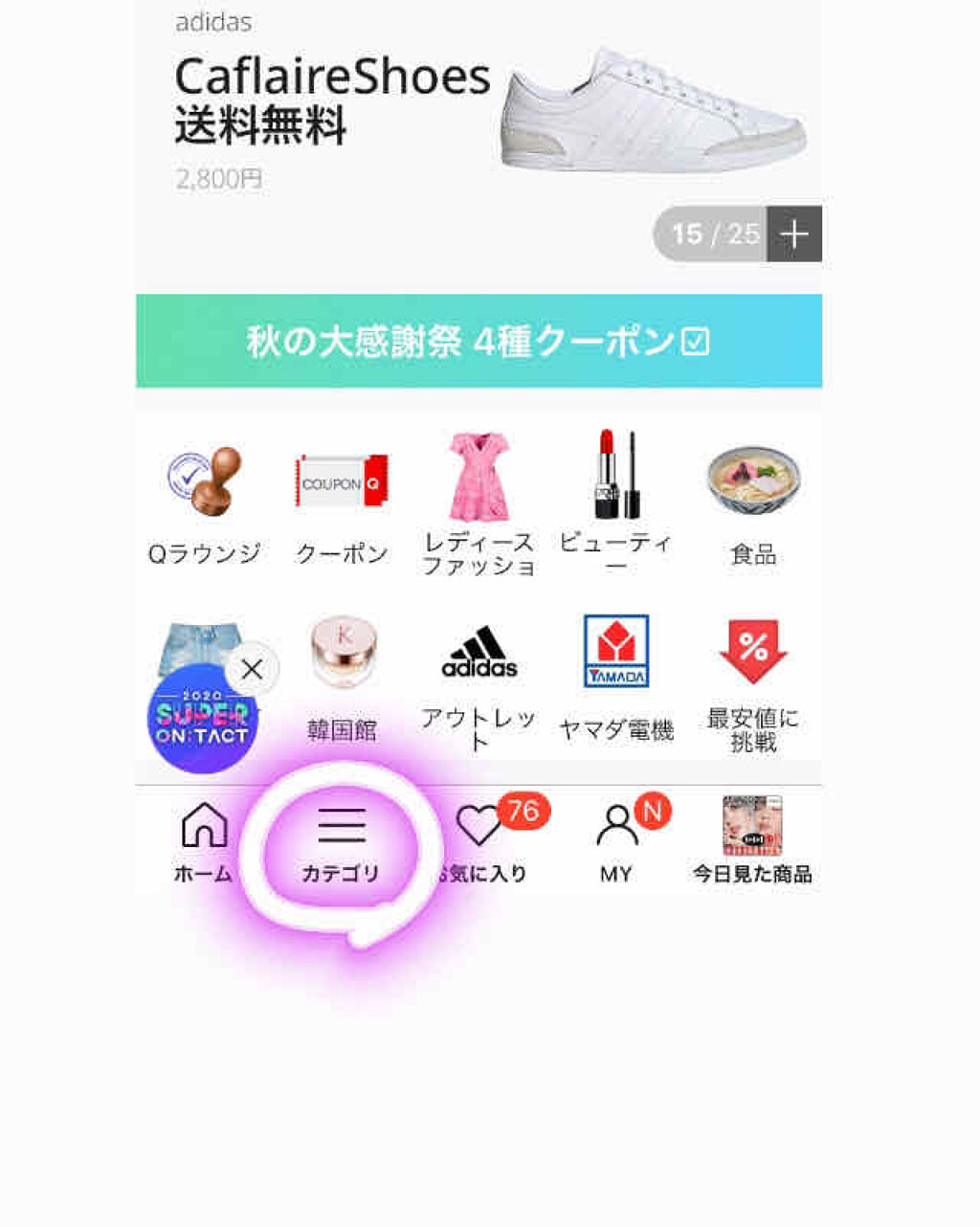Tap the ビューティー lipstick icon
The image size is (980, 1227).
click(617, 482)
